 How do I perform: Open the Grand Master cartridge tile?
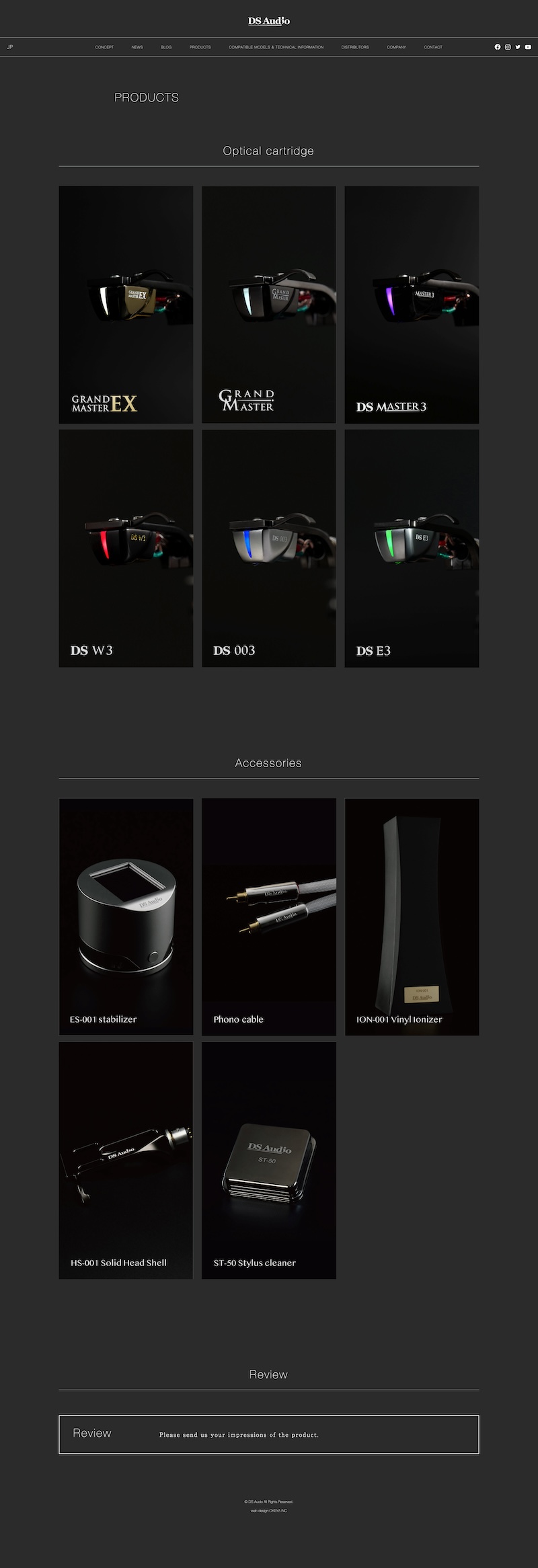(268, 305)
